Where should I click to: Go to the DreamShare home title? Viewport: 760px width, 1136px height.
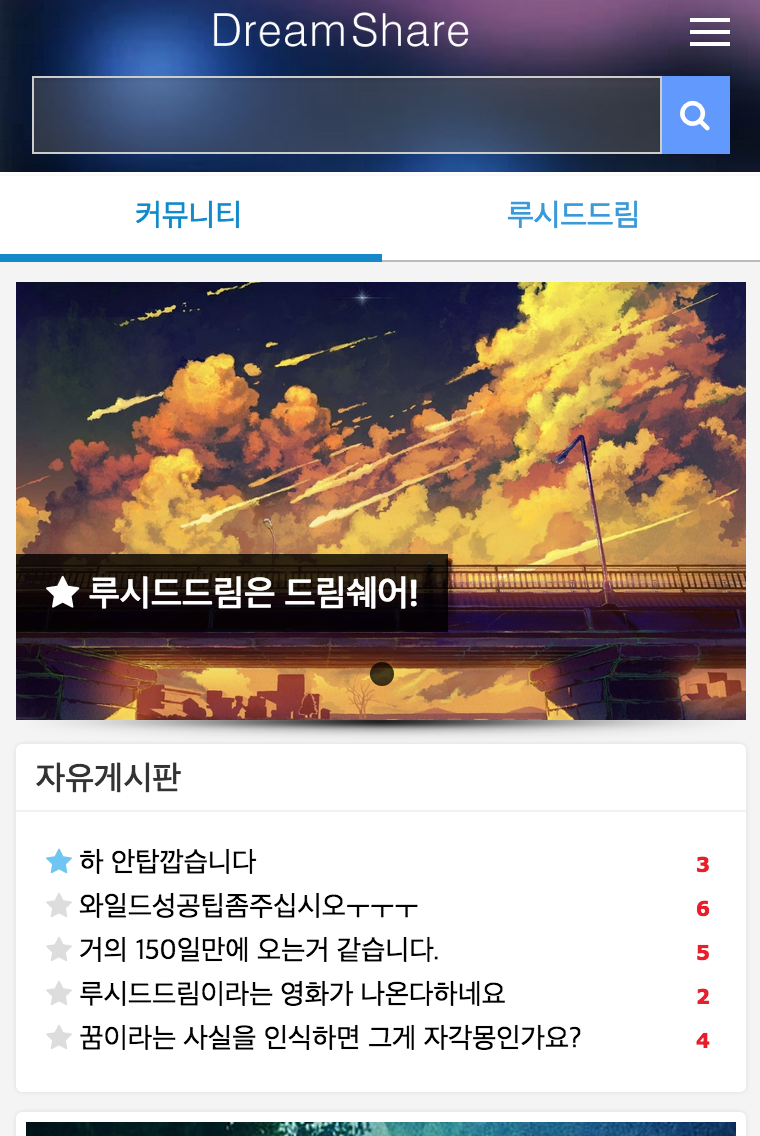click(340, 31)
